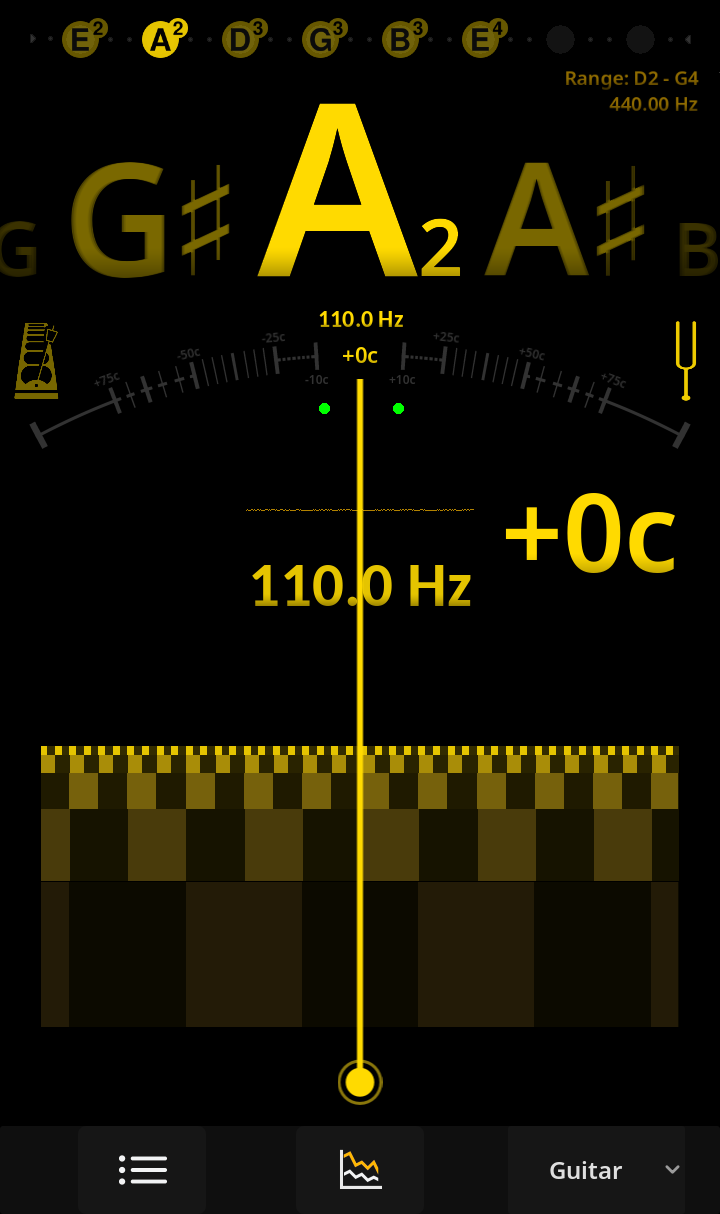Select the D3 string indicator
The height and width of the screenshot is (1214, 720).
(x=241, y=40)
